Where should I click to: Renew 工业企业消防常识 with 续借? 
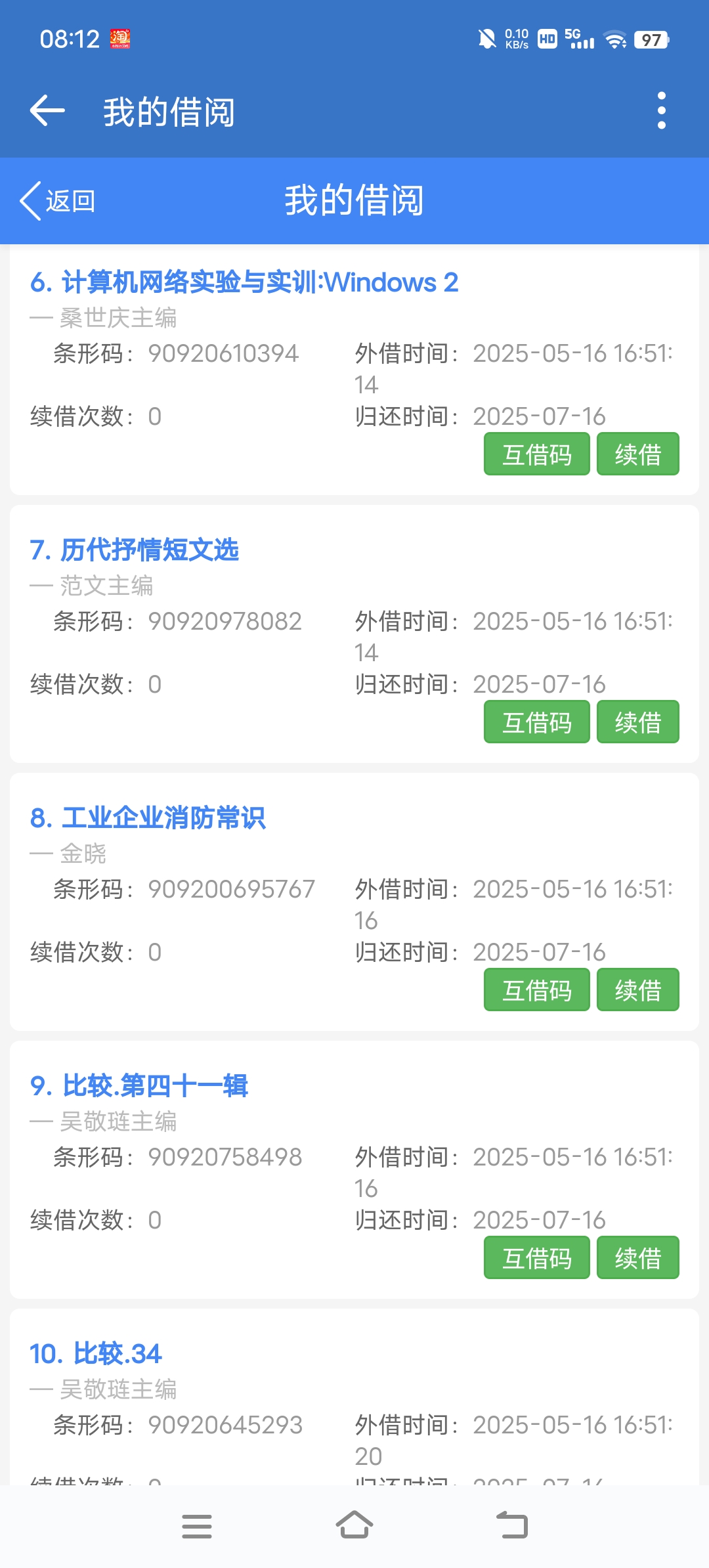pos(637,990)
